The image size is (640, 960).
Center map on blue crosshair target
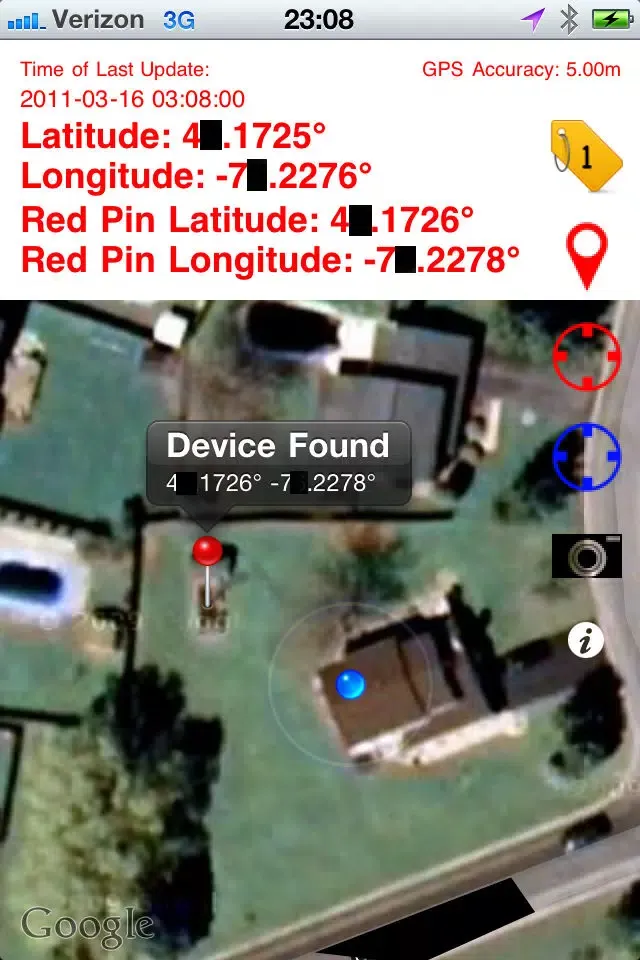pos(587,457)
